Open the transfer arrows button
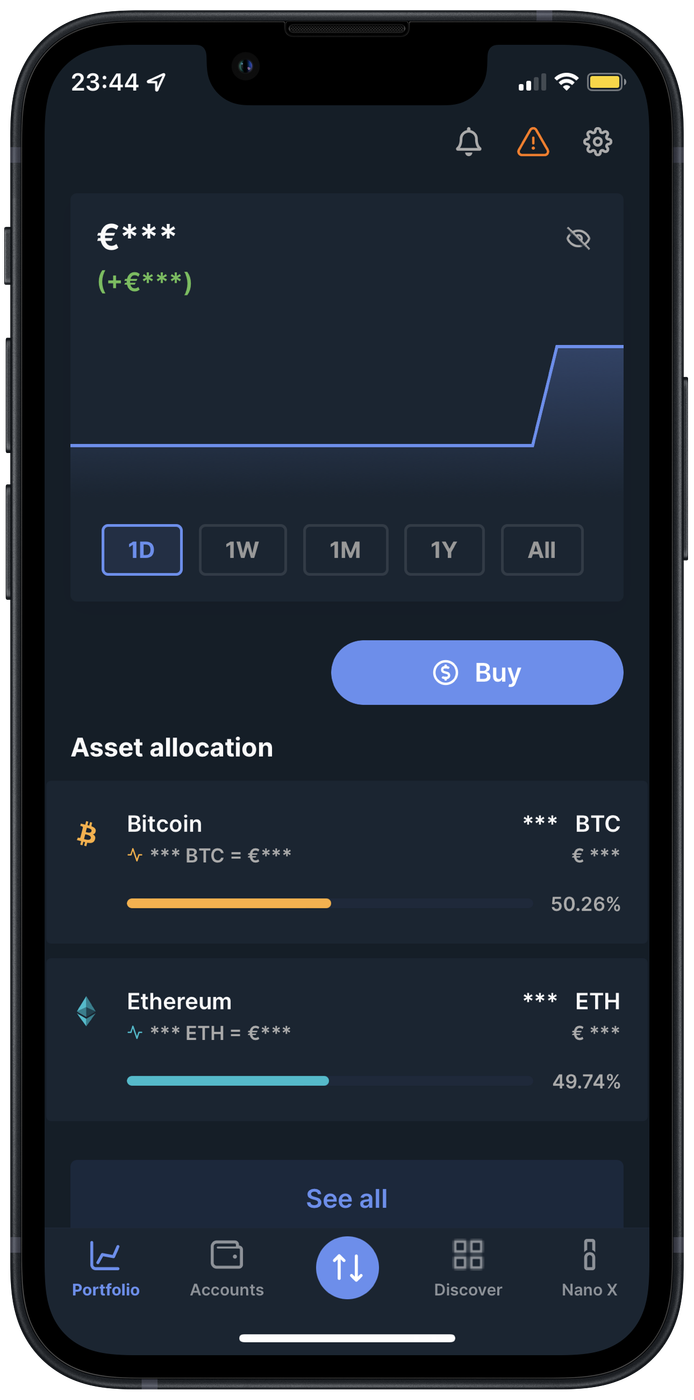This screenshot has height=1400, width=694. [347, 1267]
